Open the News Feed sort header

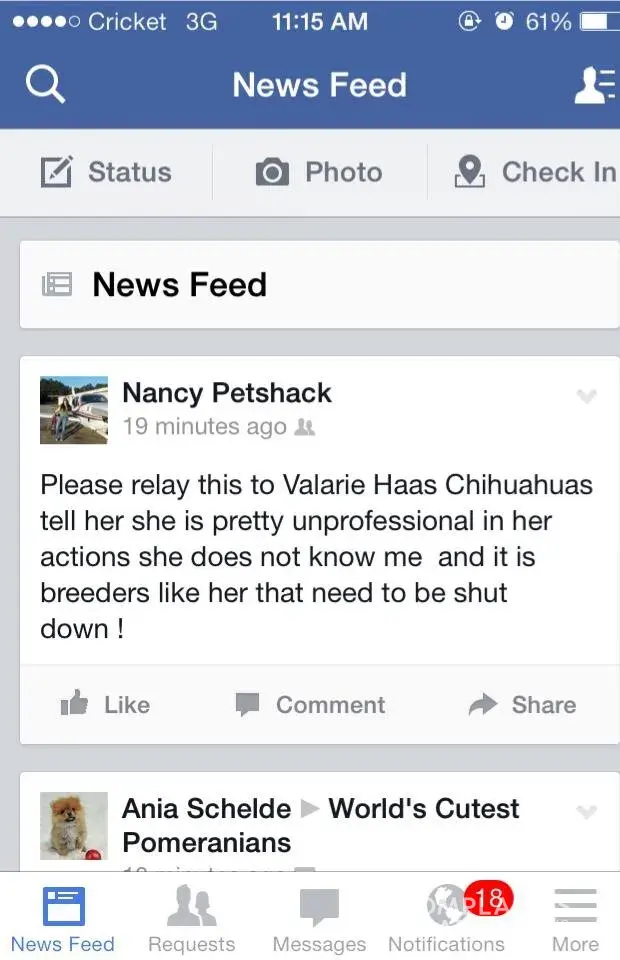180,285
